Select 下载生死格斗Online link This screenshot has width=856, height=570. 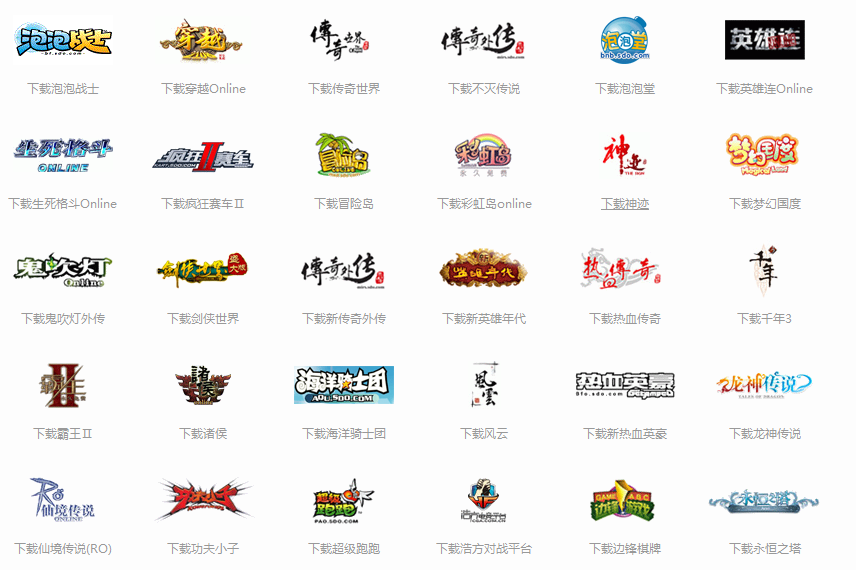pos(63,204)
